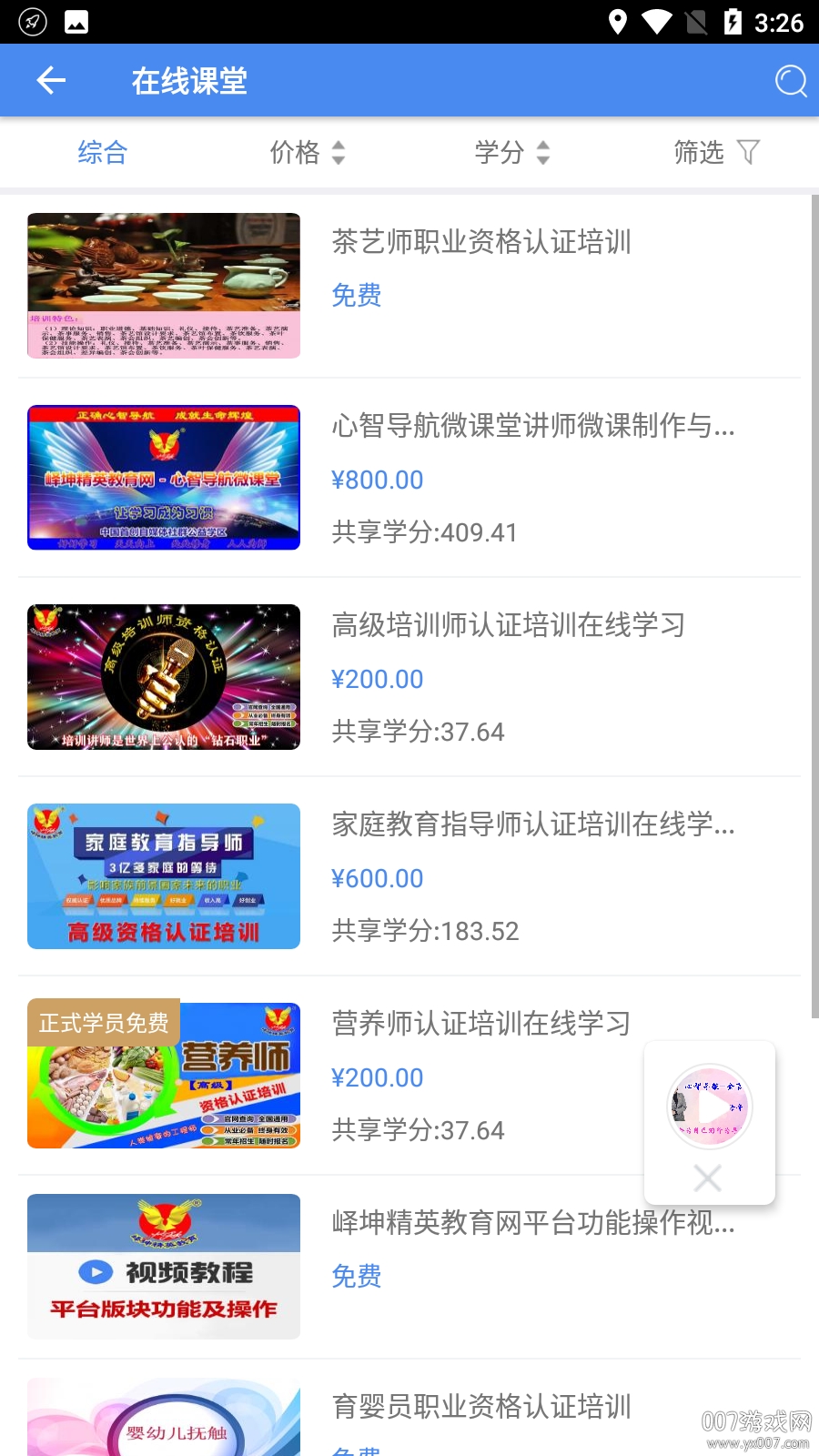
Task: Select the 价格 tab
Action: [x=295, y=152]
